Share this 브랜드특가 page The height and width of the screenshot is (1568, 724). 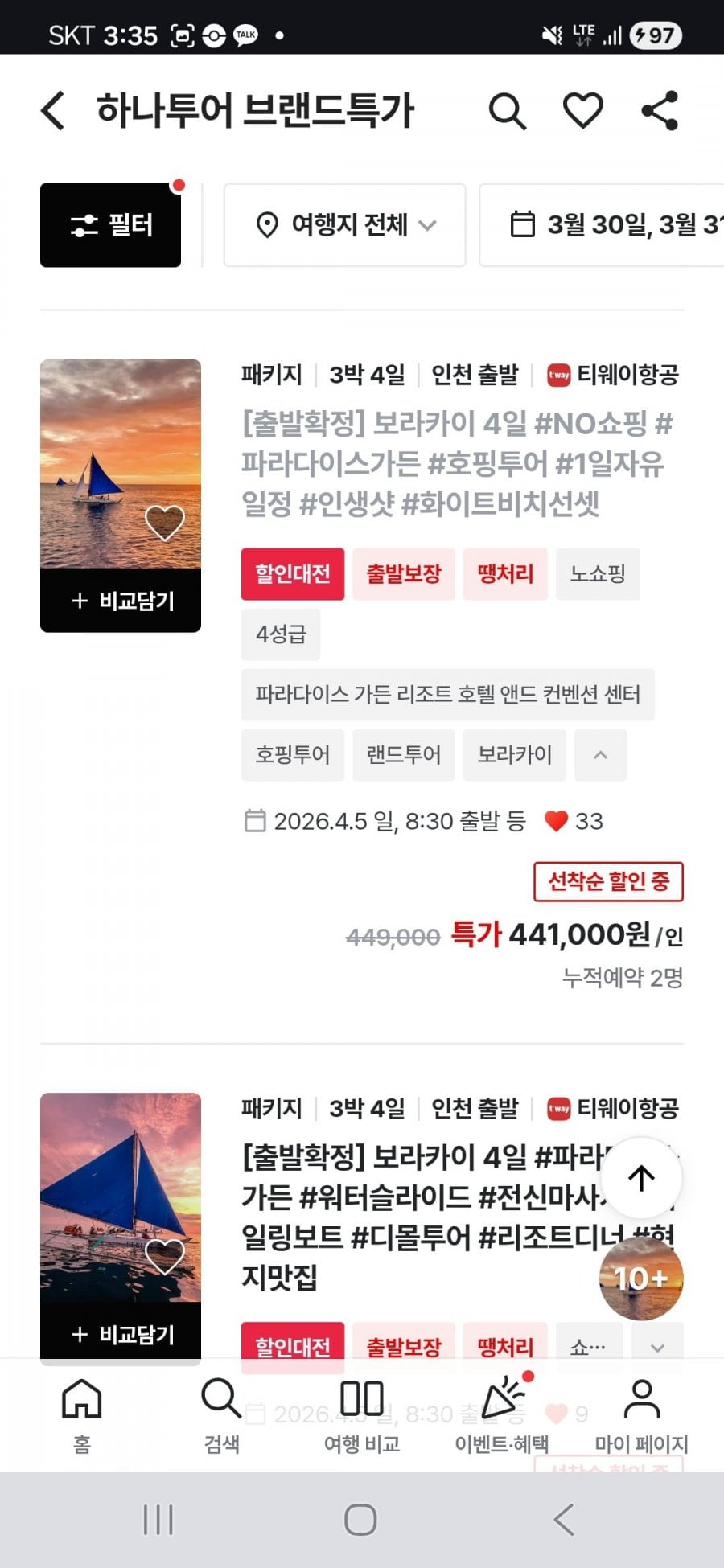click(x=660, y=111)
